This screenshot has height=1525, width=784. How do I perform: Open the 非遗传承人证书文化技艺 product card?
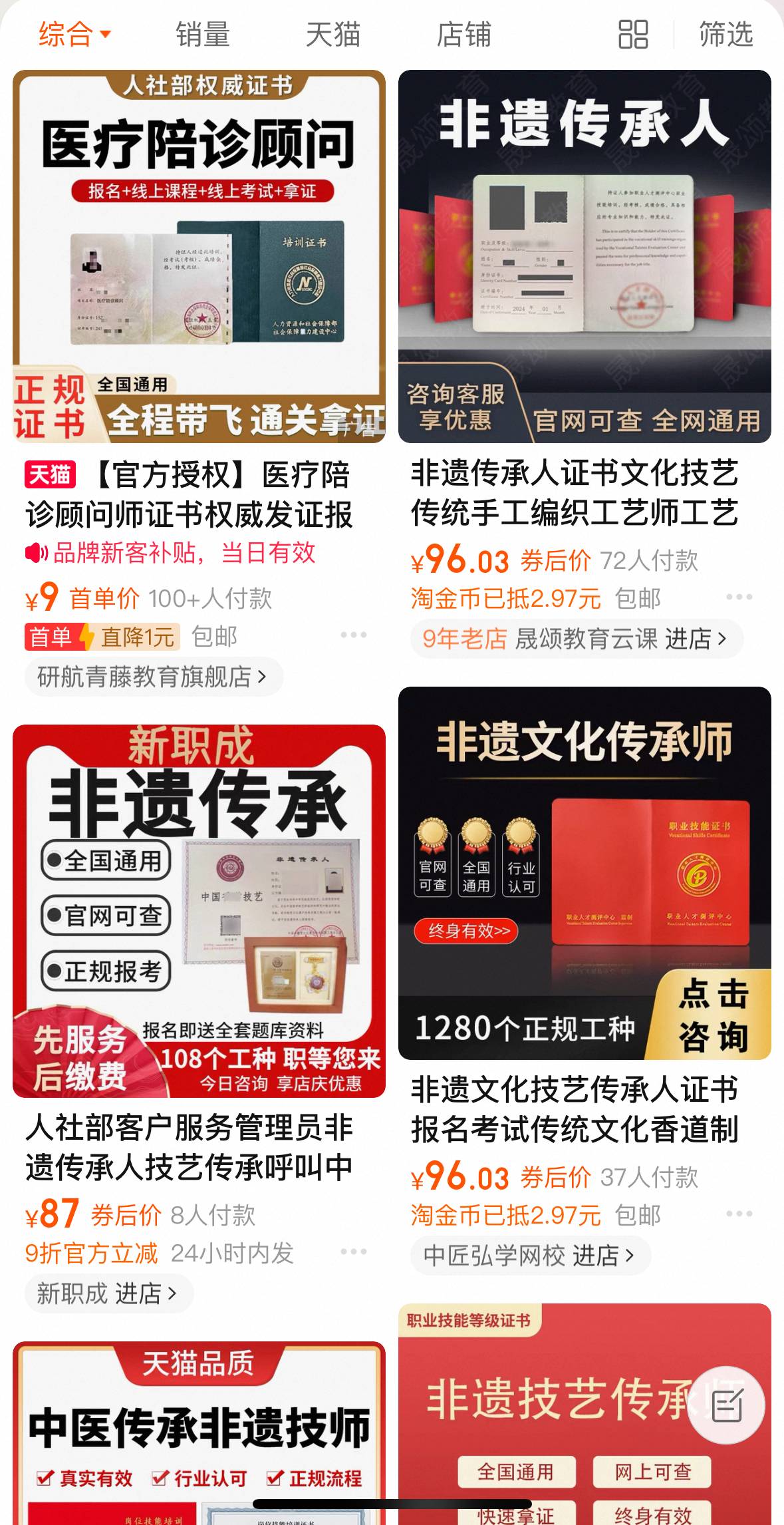coord(585,256)
